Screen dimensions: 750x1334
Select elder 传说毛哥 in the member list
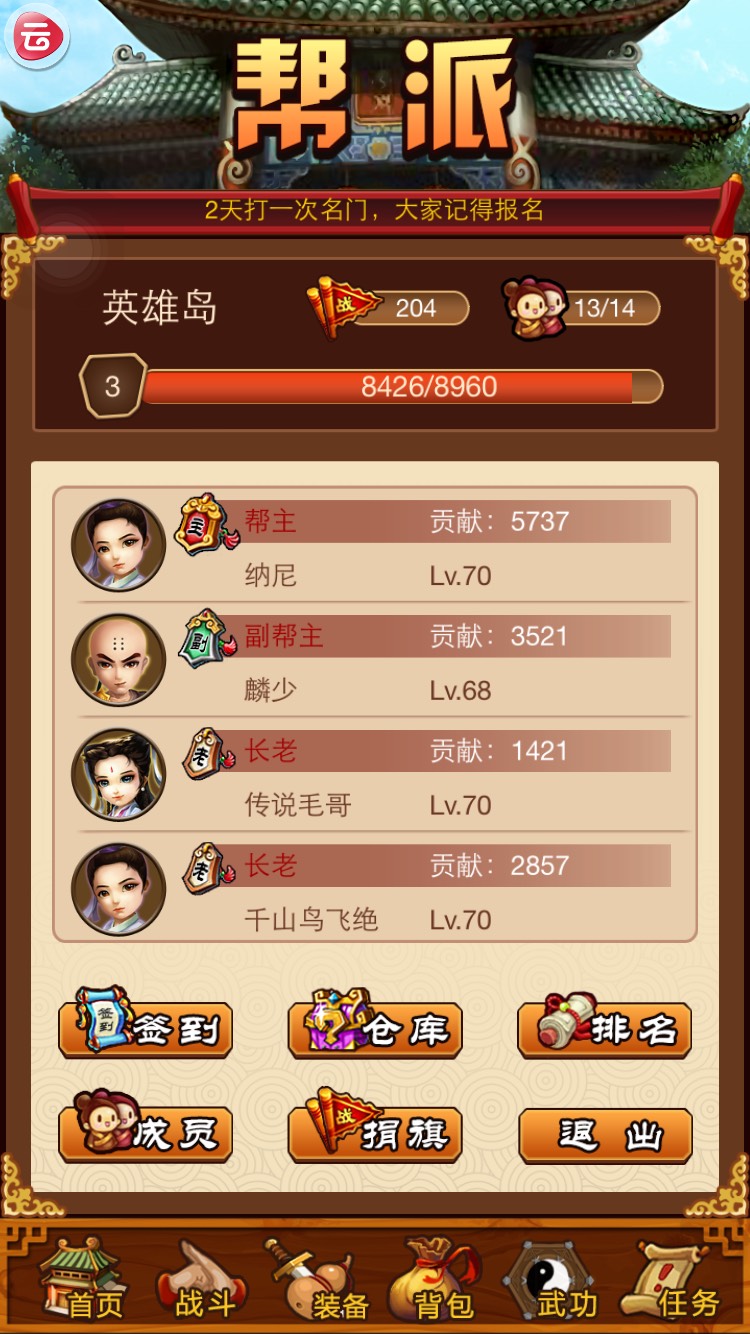click(375, 776)
